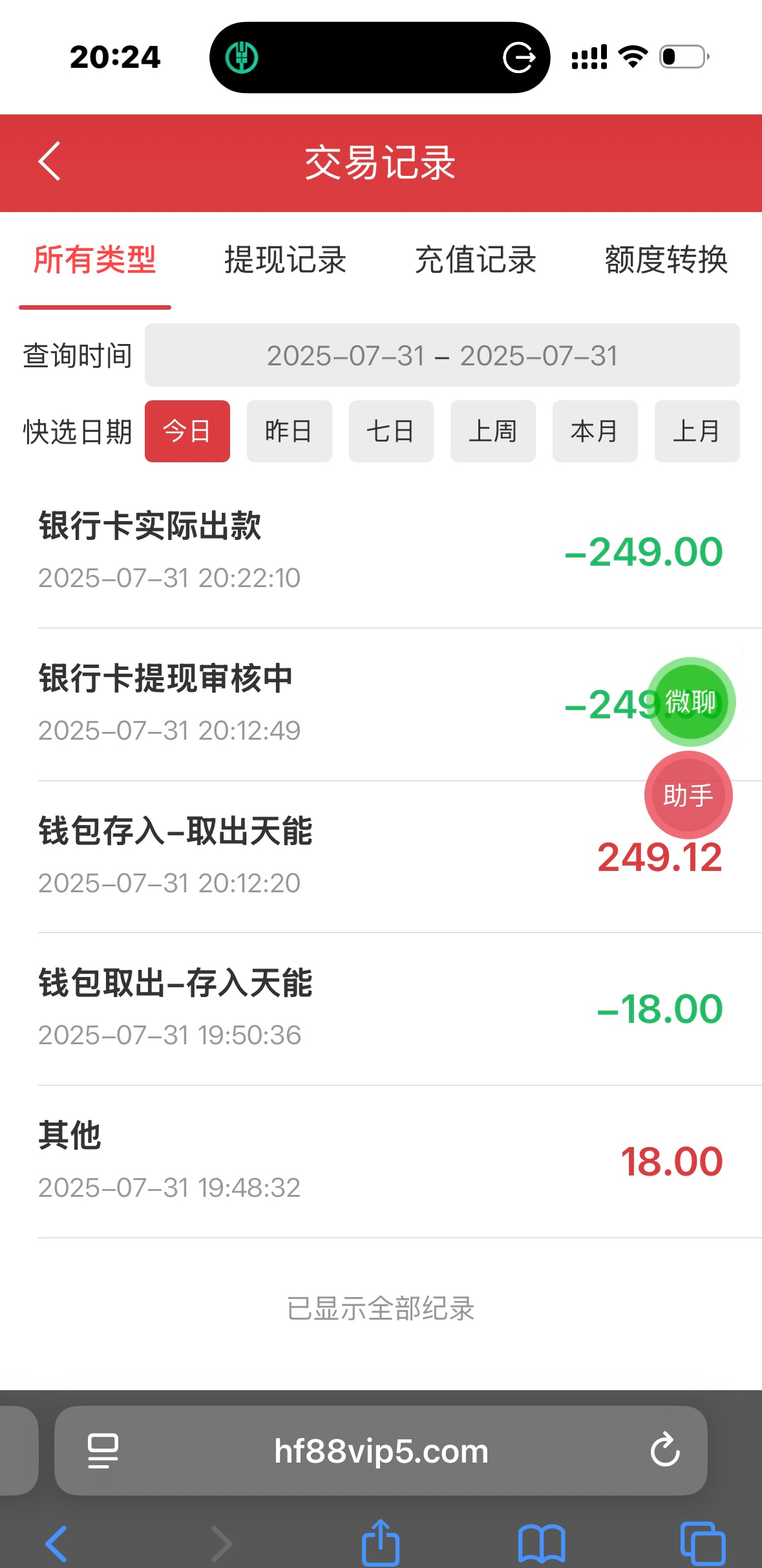762x1568 pixels.
Task: Go back from 交易记录 page
Action: (49, 162)
